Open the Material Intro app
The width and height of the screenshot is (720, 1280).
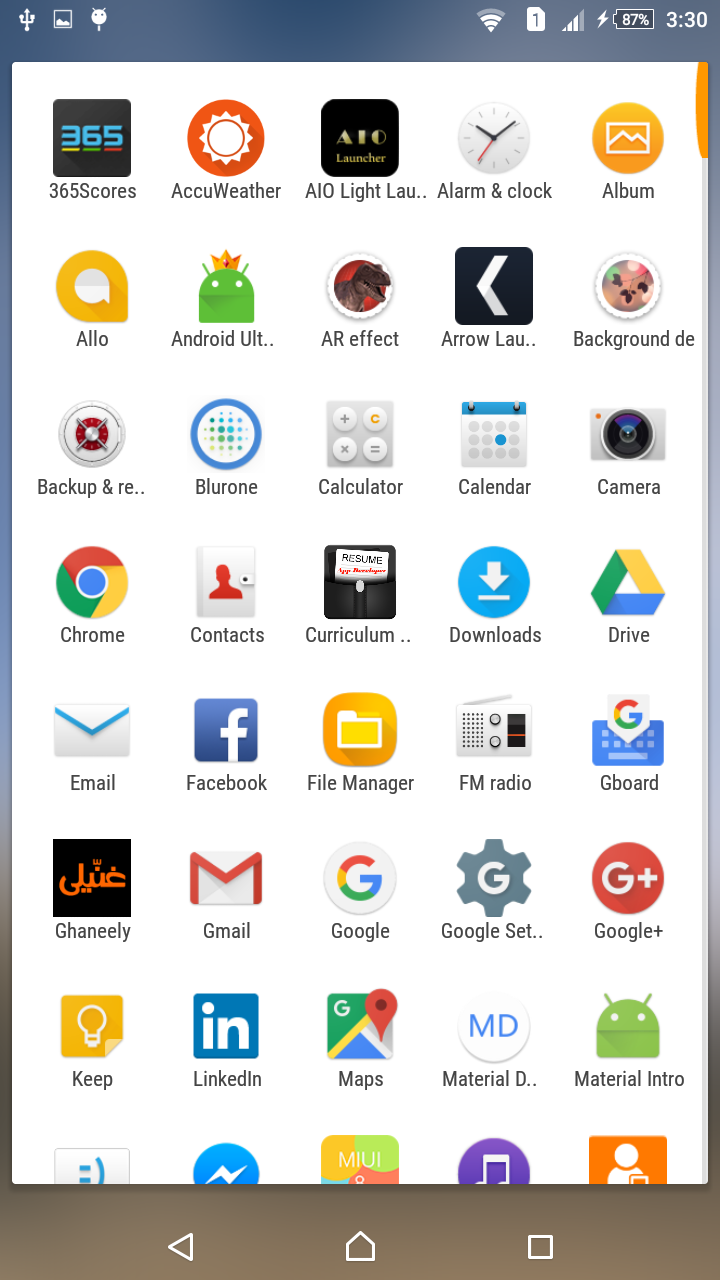point(628,1026)
